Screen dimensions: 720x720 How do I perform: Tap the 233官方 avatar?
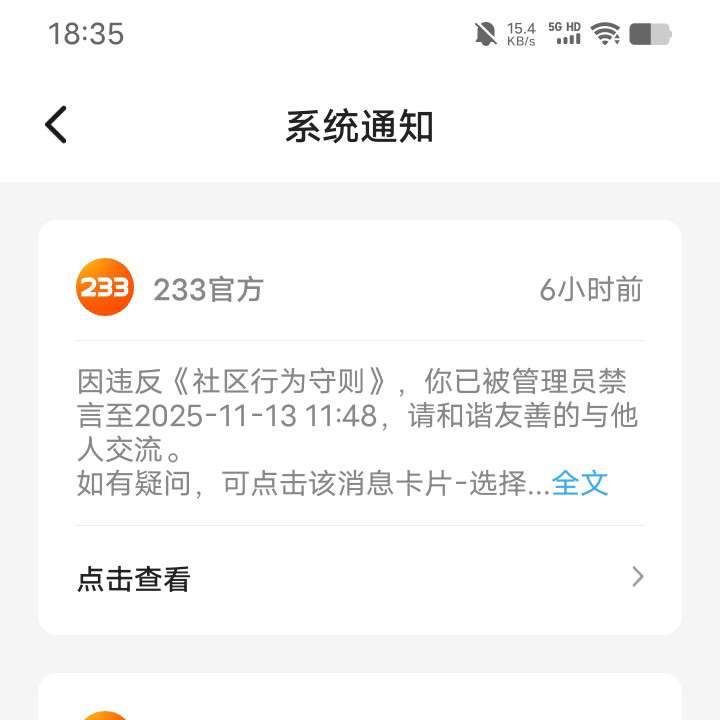(x=104, y=289)
